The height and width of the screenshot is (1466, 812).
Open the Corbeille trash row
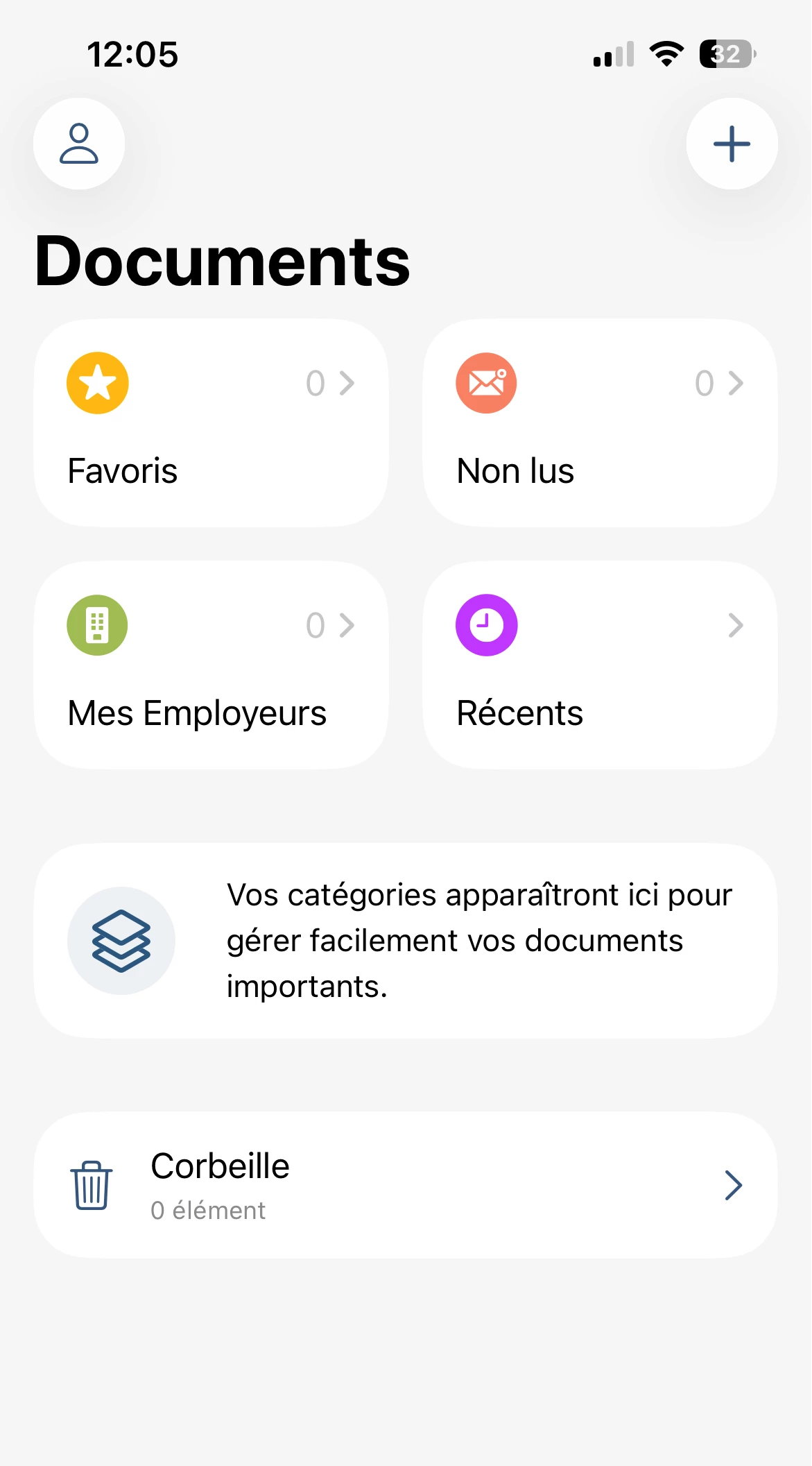pyautogui.click(x=406, y=1185)
